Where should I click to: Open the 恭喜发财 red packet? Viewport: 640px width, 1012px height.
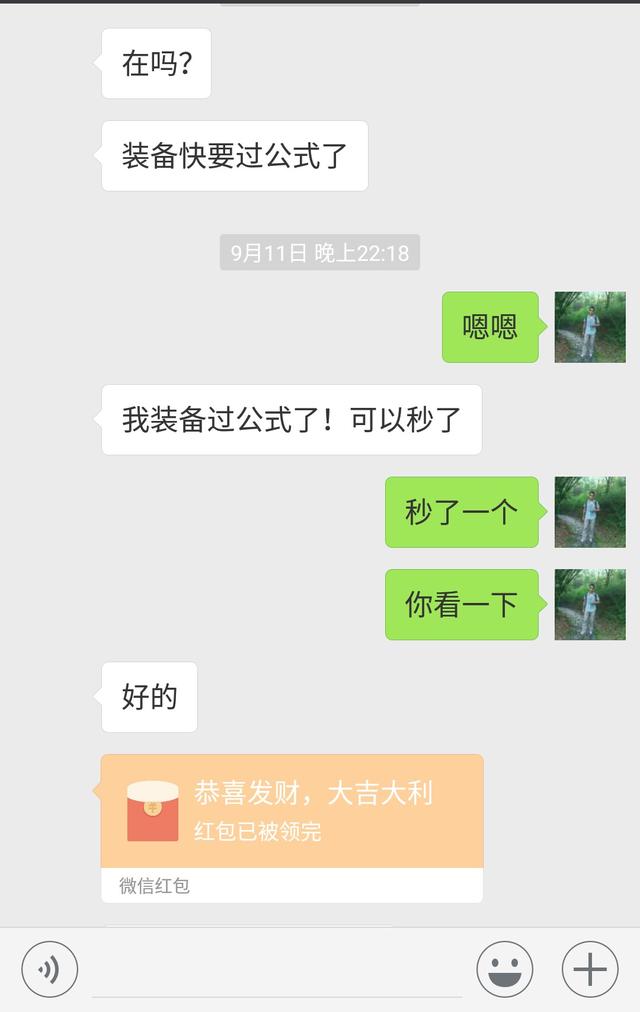tap(292, 811)
